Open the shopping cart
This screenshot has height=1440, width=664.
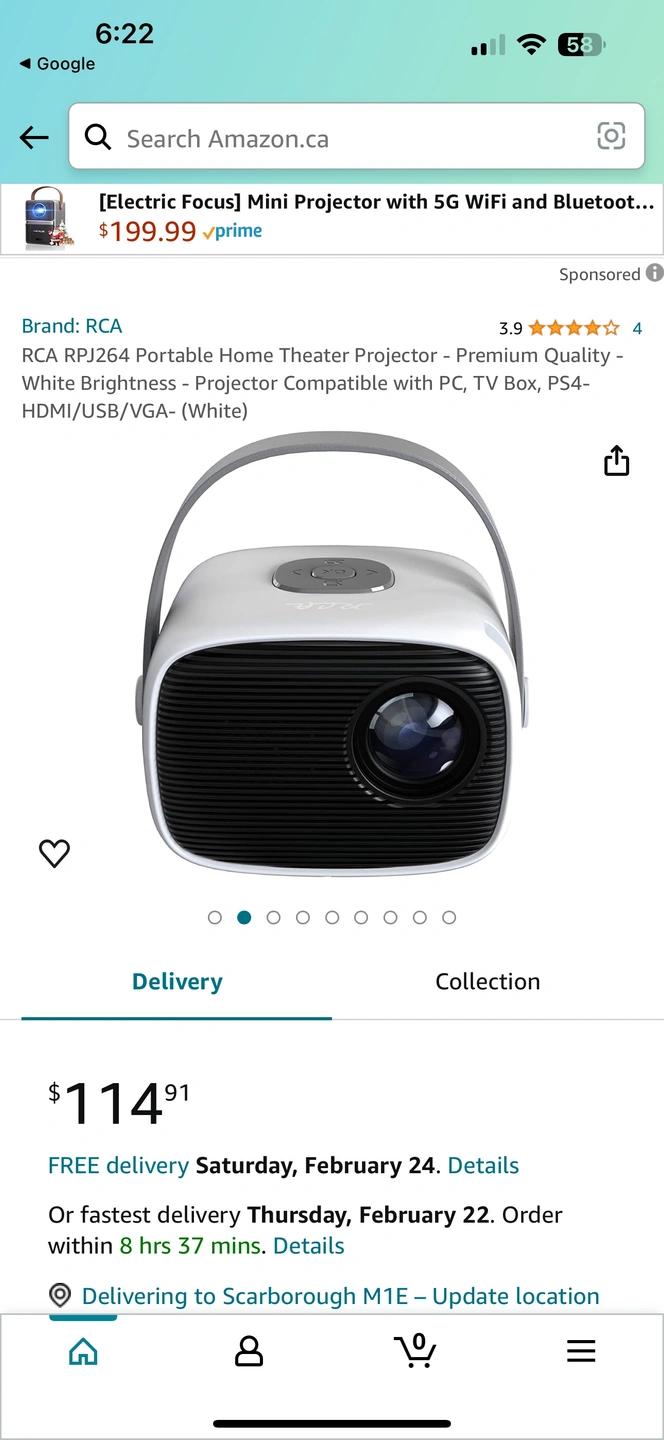pyautogui.click(x=414, y=1351)
